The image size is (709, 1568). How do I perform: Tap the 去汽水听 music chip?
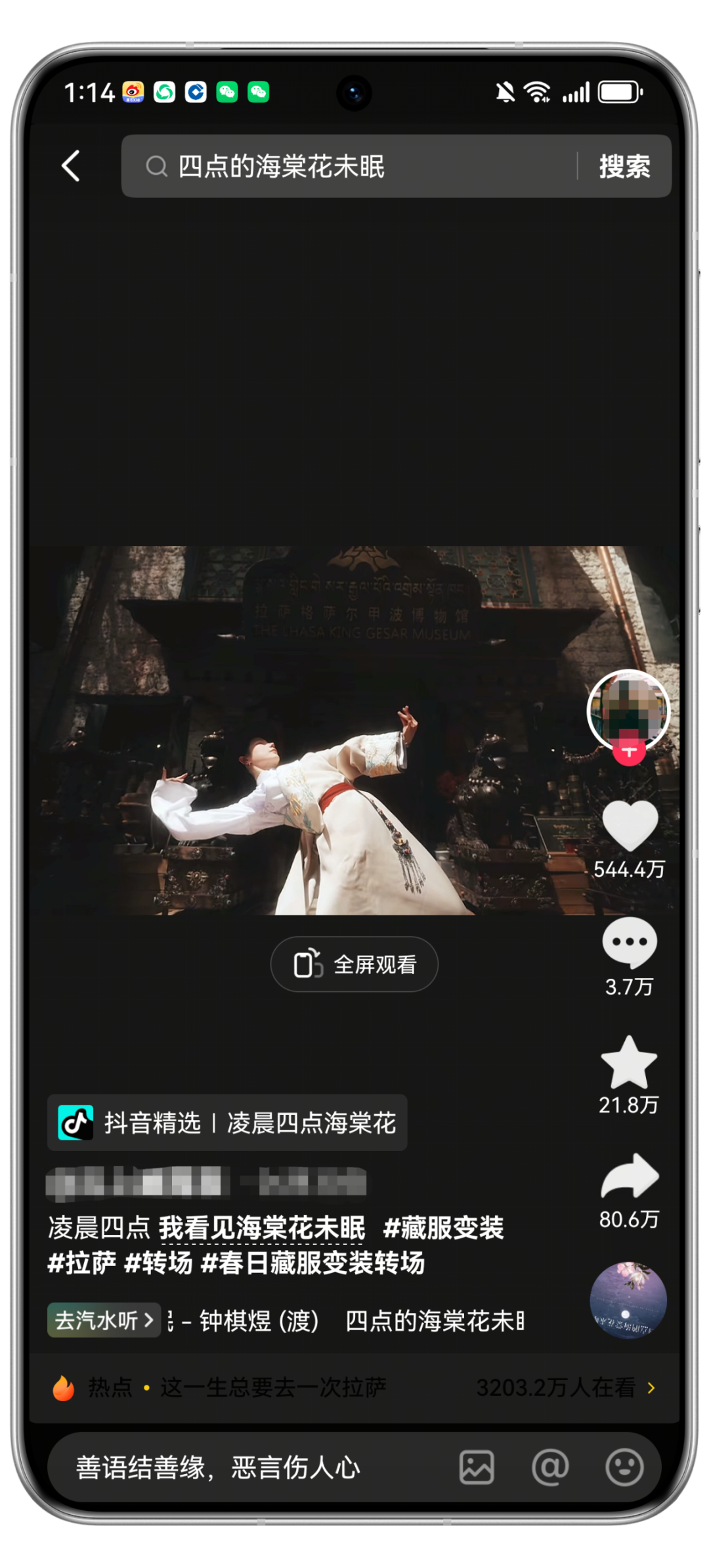tap(104, 1320)
